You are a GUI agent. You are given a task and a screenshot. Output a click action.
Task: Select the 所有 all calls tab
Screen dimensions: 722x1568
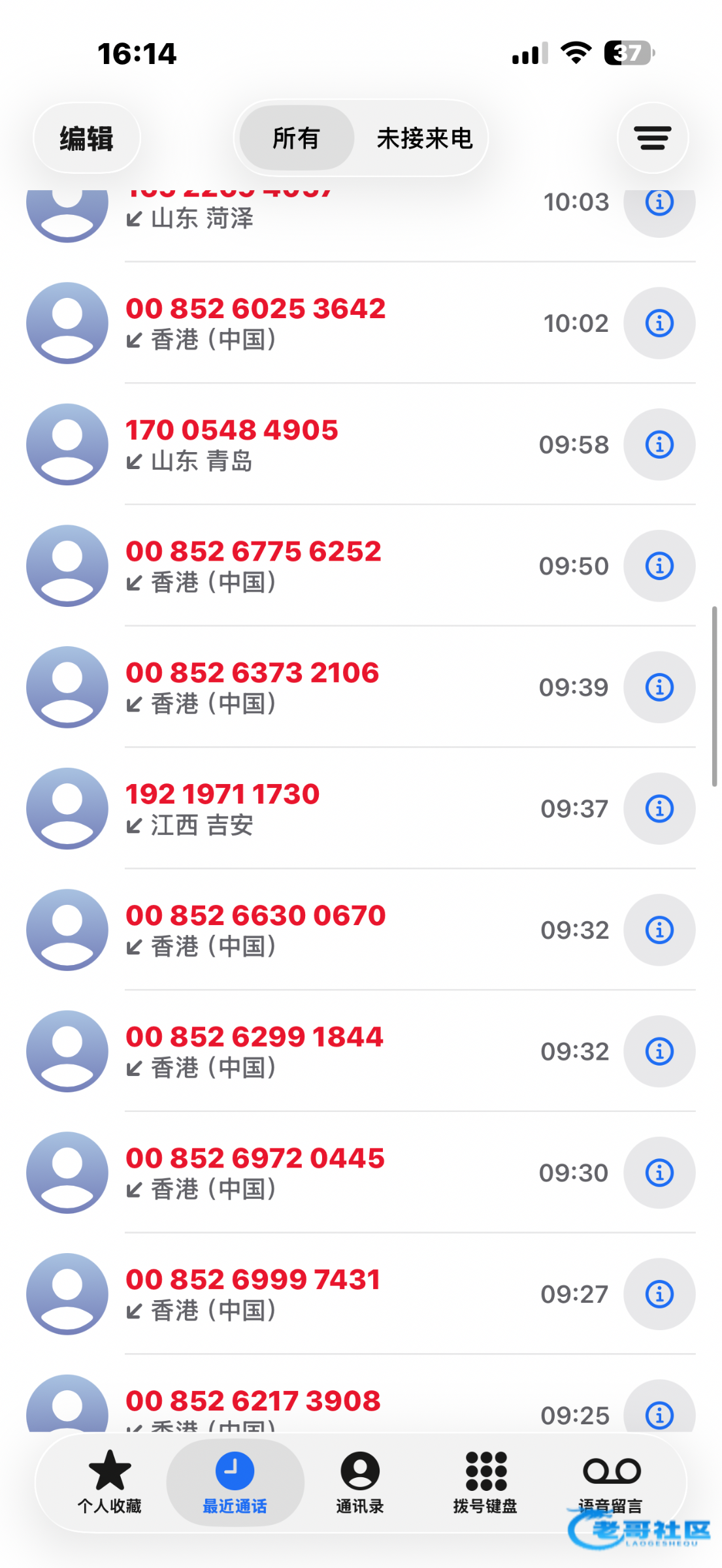296,139
